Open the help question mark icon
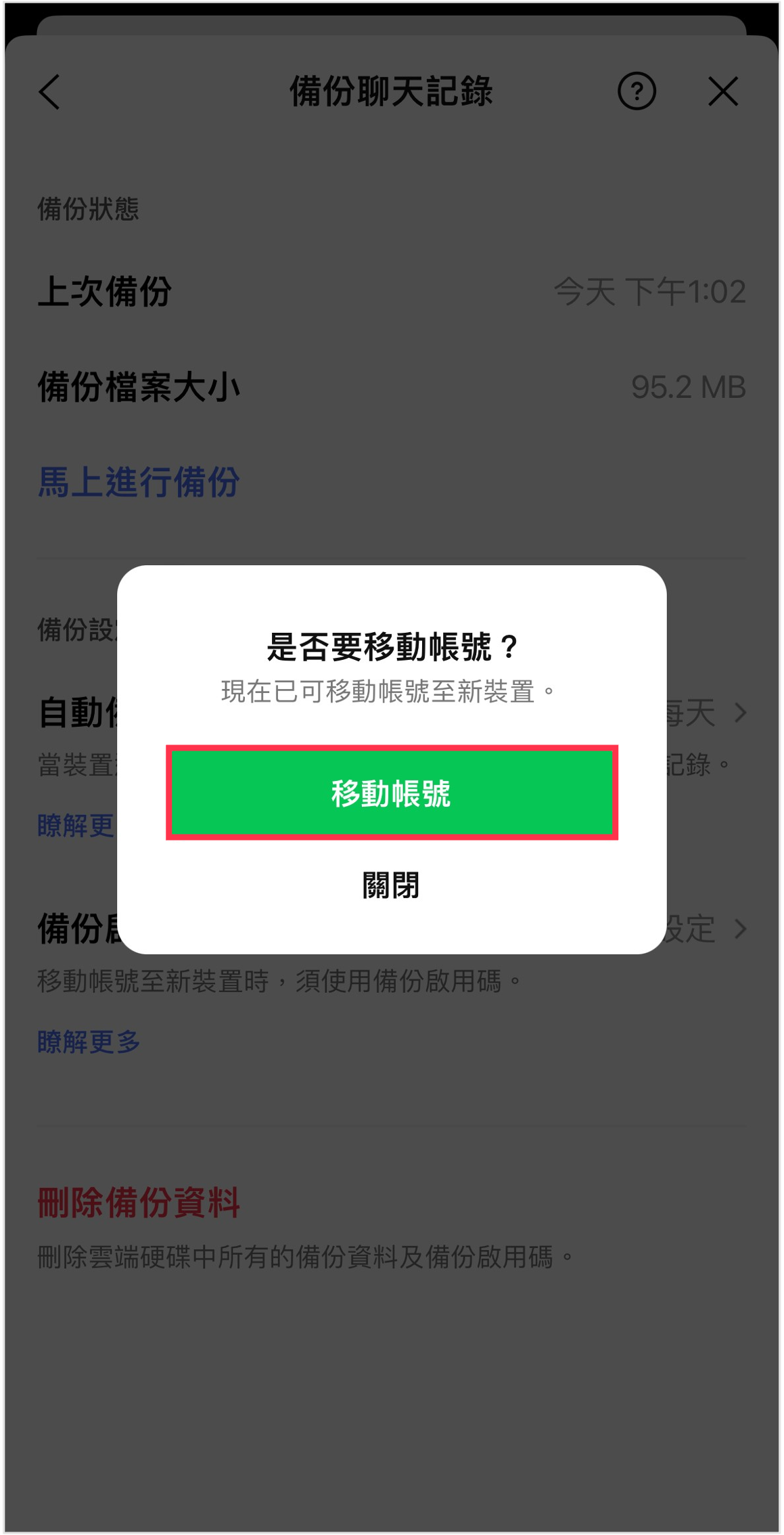Viewport: 784px width, 1535px height. 636,91
